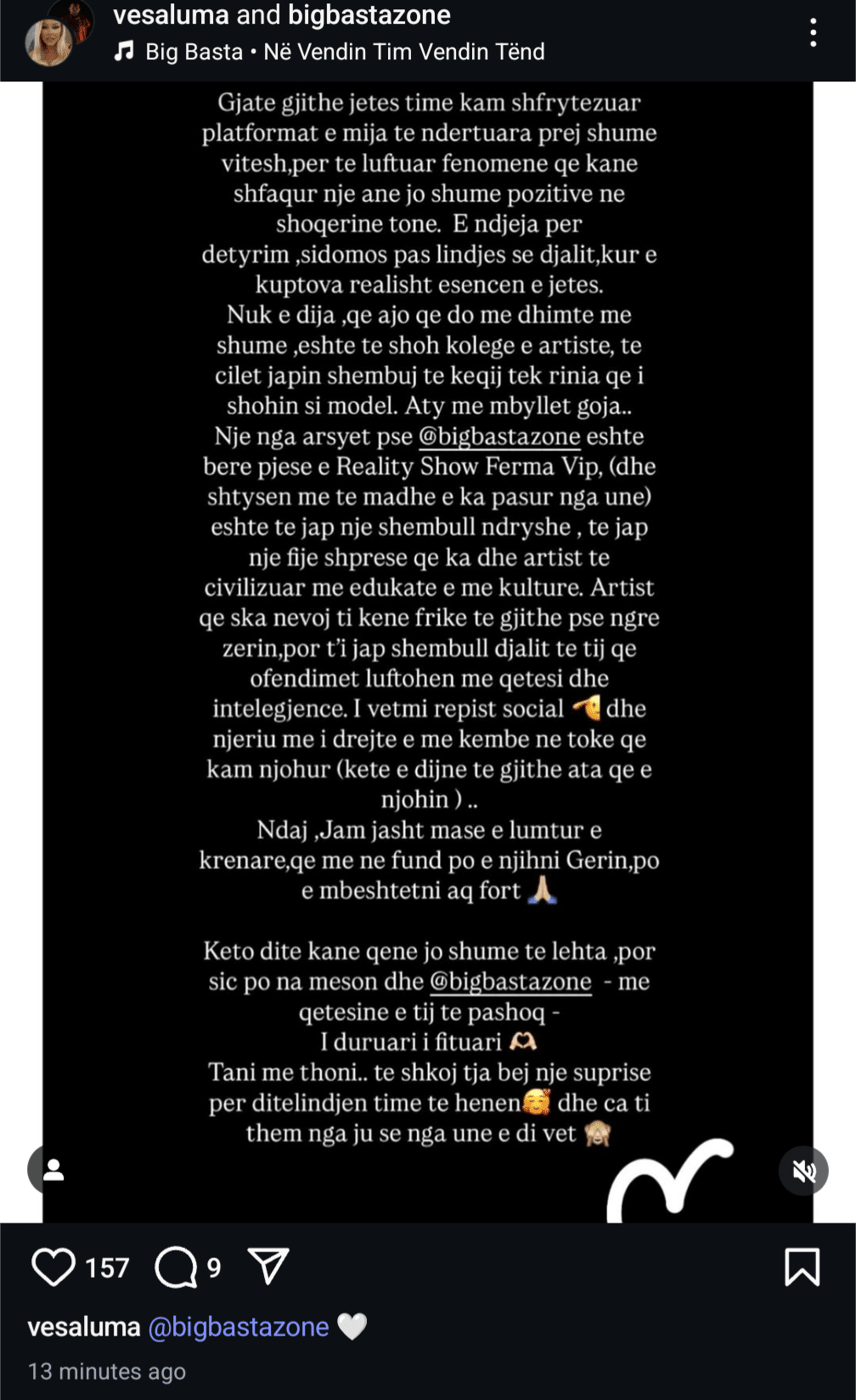This screenshot has height=1400, width=856.
Task: Open the @bigbastazone mention in caption
Action: pyautogui.click(x=239, y=1327)
